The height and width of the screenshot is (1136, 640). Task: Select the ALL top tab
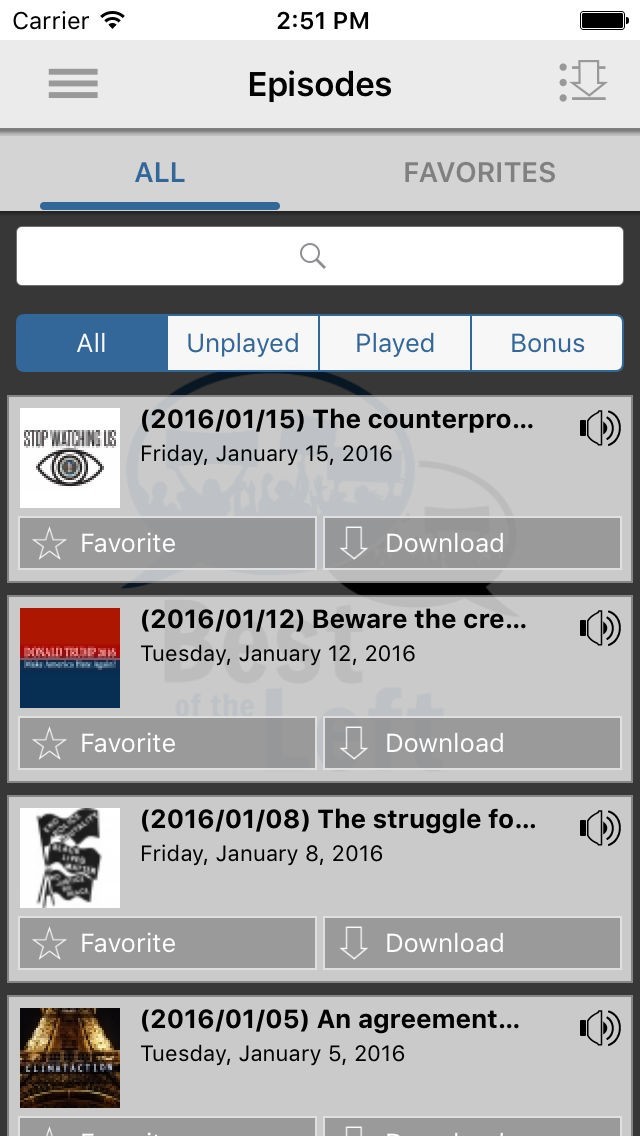pyautogui.click(x=160, y=172)
